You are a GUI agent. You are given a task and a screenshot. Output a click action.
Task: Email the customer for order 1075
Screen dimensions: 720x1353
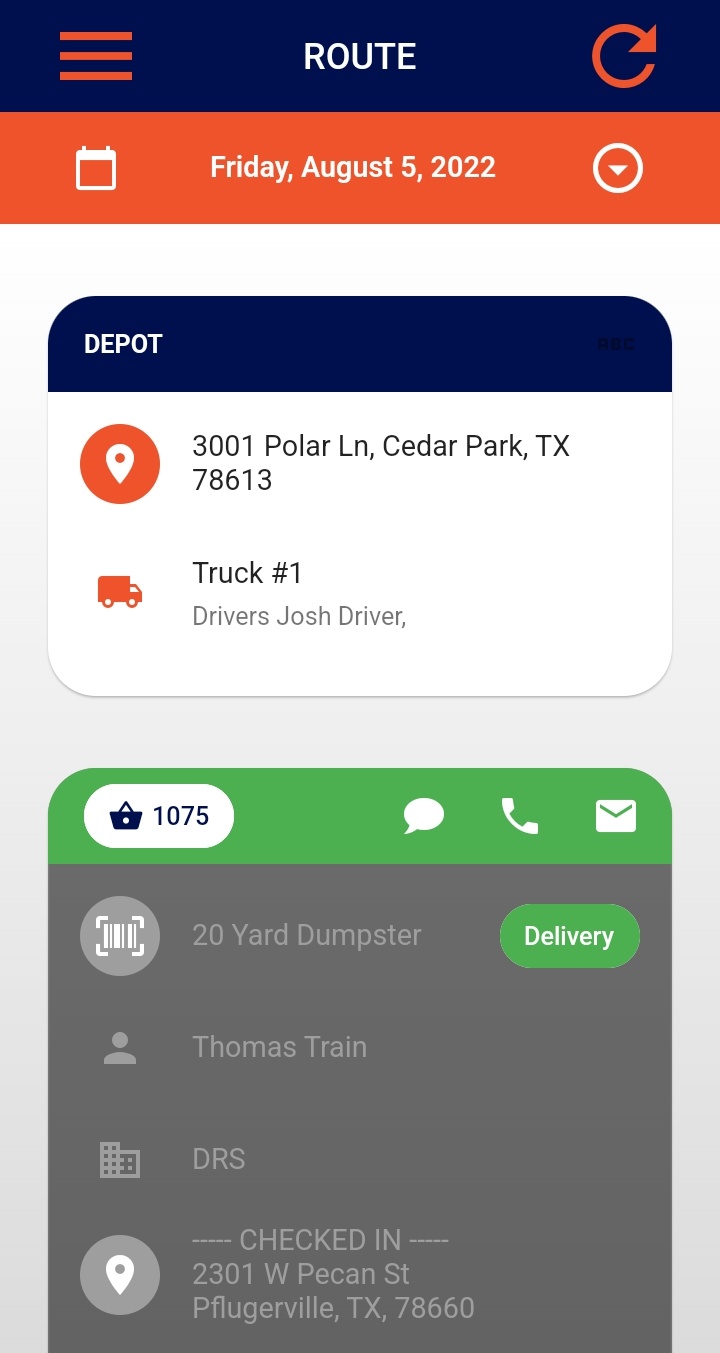616,816
